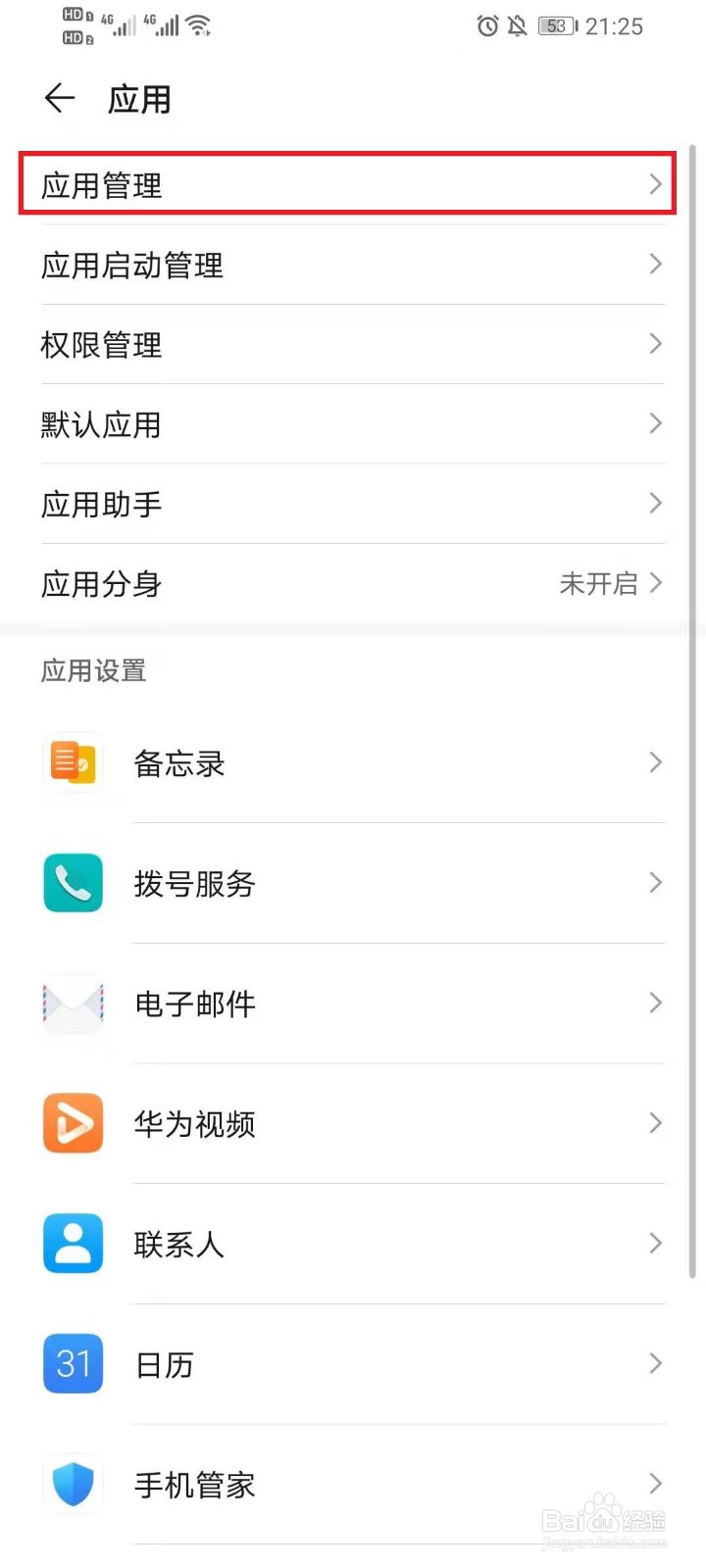The width and height of the screenshot is (706, 1568).
Task: Click the back arrow next to 应用
Action: click(x=59, y=98)
